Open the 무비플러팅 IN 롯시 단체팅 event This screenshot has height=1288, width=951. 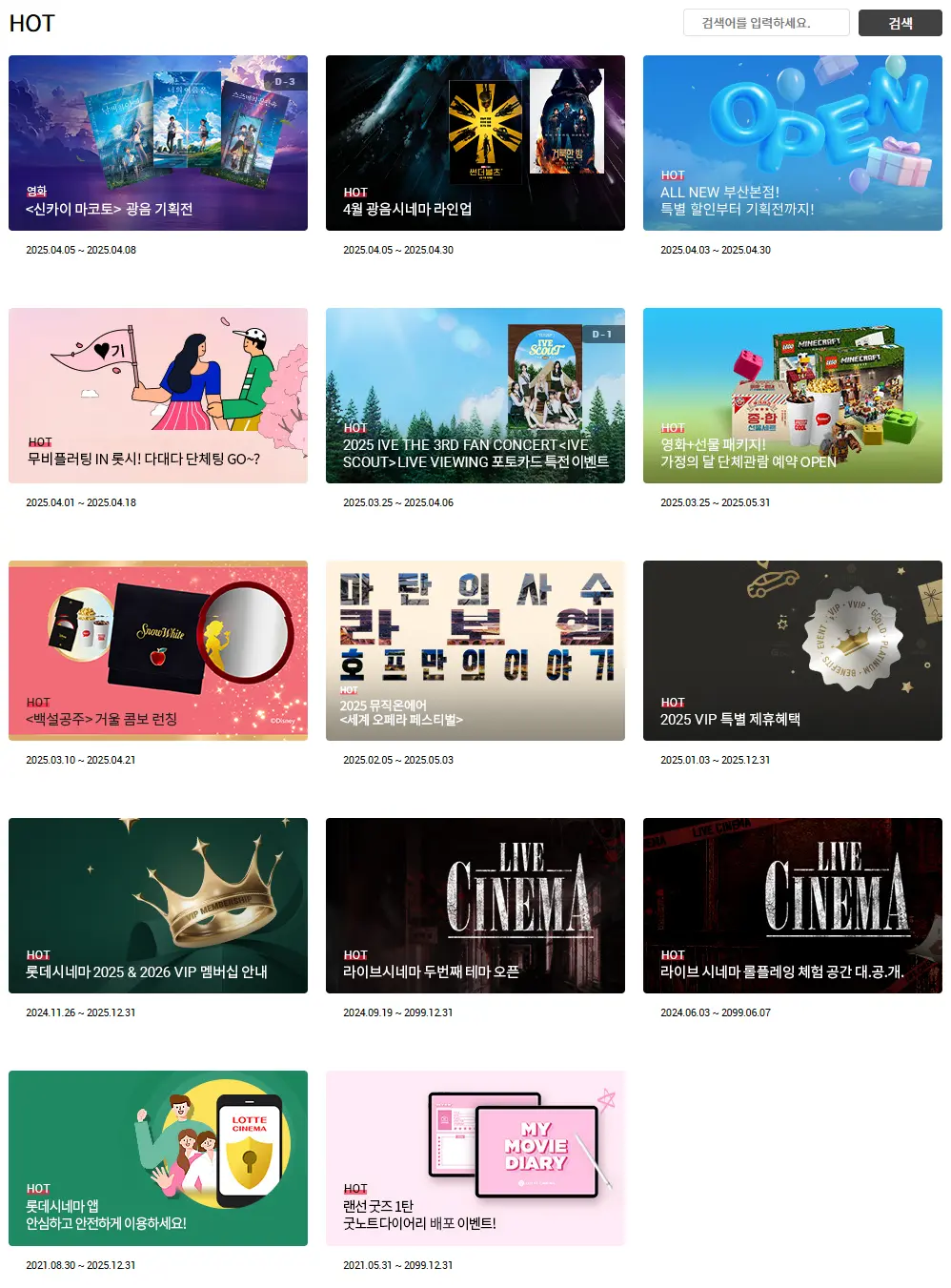(x=158, y=396)
